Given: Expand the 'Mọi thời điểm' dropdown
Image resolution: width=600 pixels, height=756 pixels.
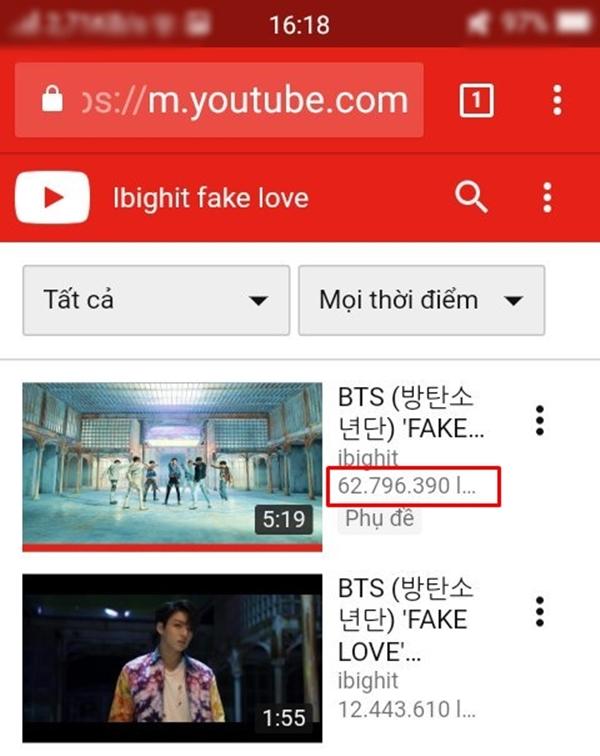Looking at the screenshot, I should click(x=421, y=300).
